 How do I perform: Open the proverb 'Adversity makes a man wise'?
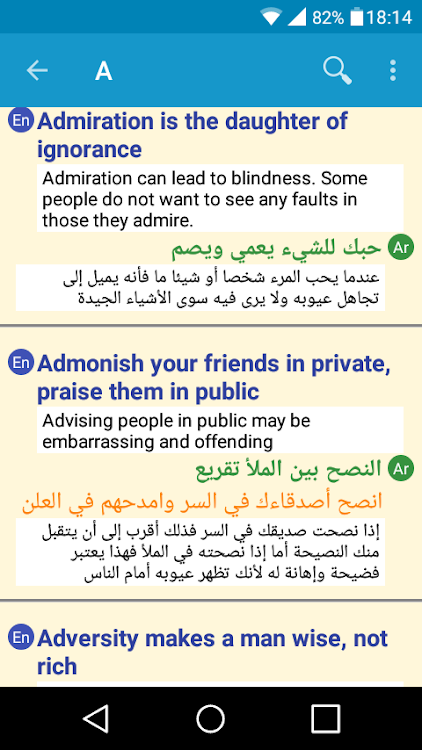tap(212, 652)
